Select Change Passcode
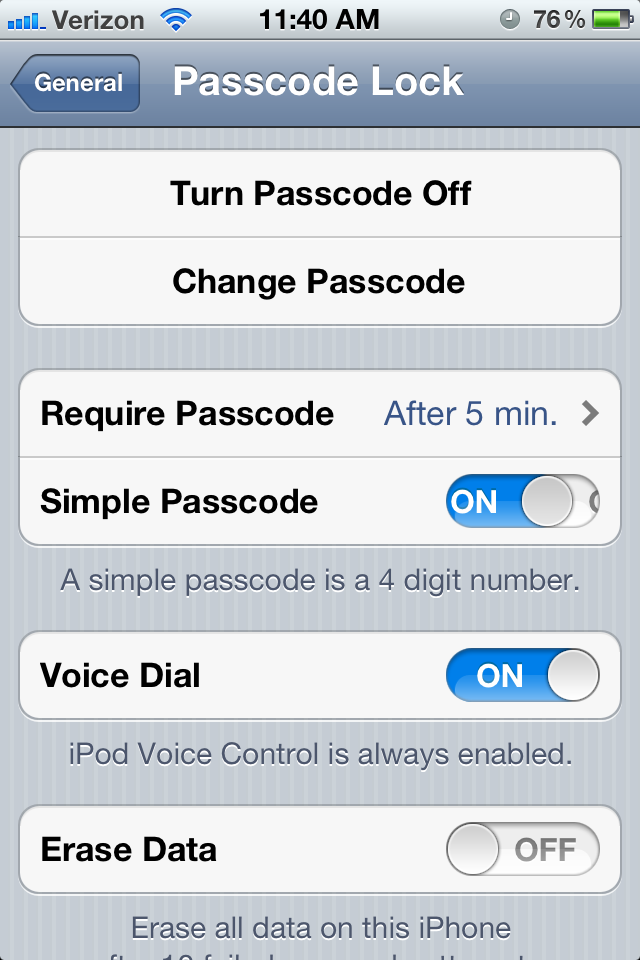 point(320,281)
